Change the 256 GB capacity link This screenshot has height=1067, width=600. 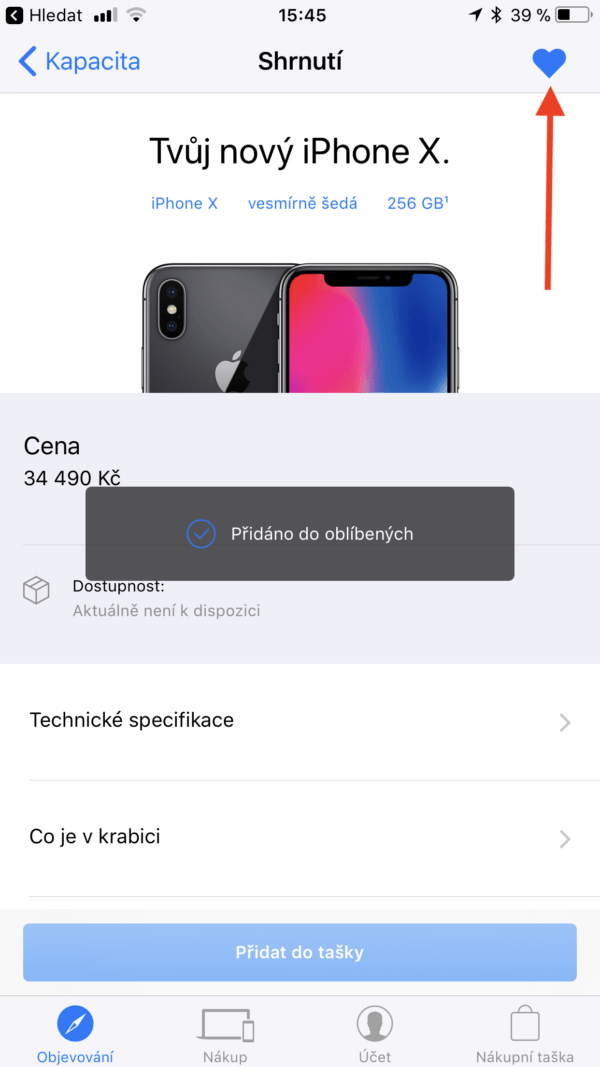(x=417, y=203)
